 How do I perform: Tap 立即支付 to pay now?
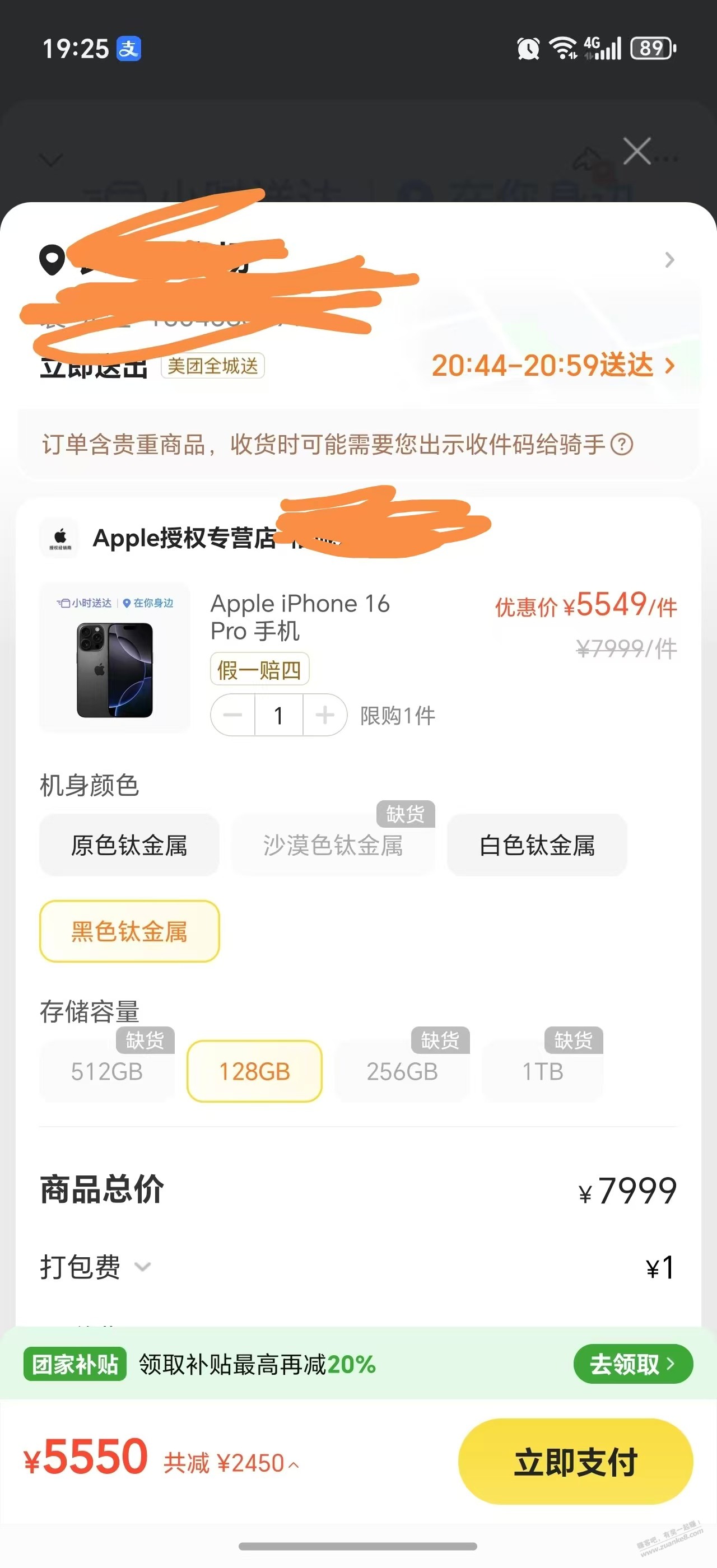pyautogui.click(x=575, y=1462)
